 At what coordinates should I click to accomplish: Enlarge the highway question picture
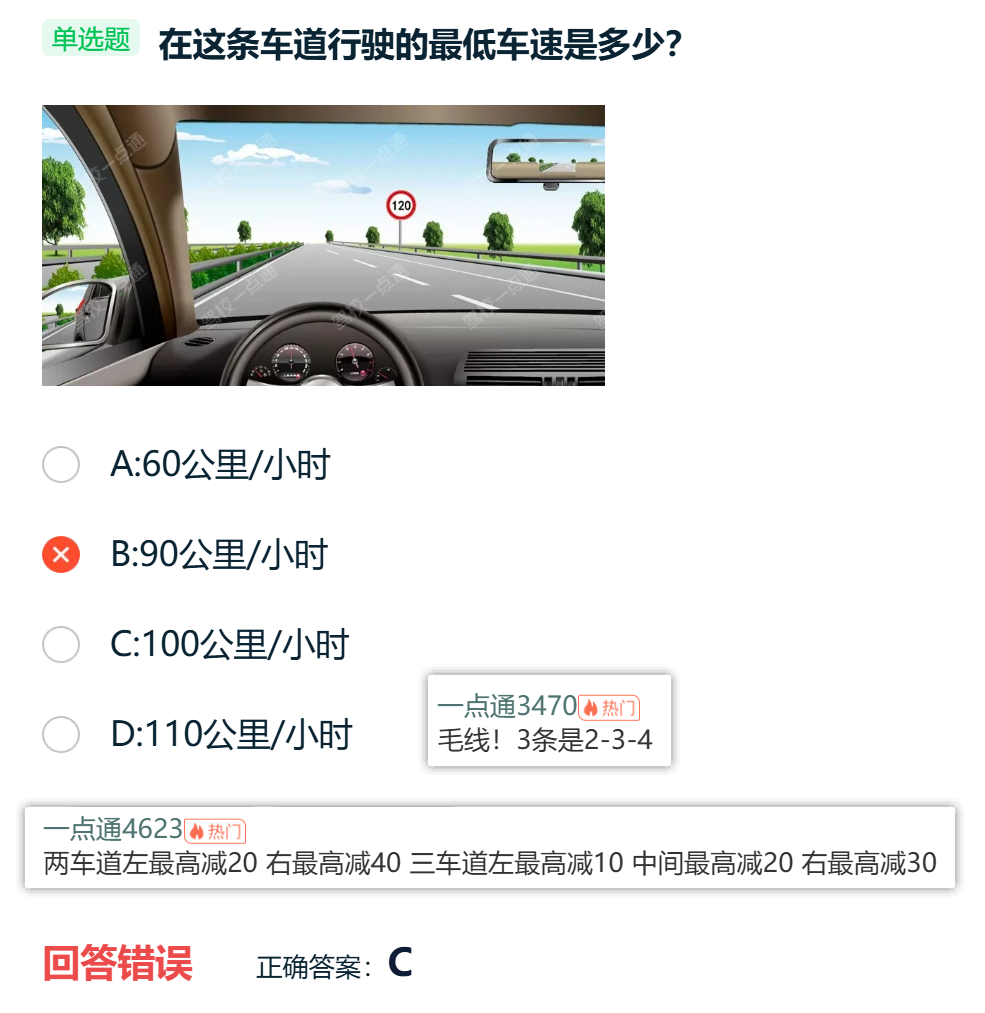(x=323, y=245)
